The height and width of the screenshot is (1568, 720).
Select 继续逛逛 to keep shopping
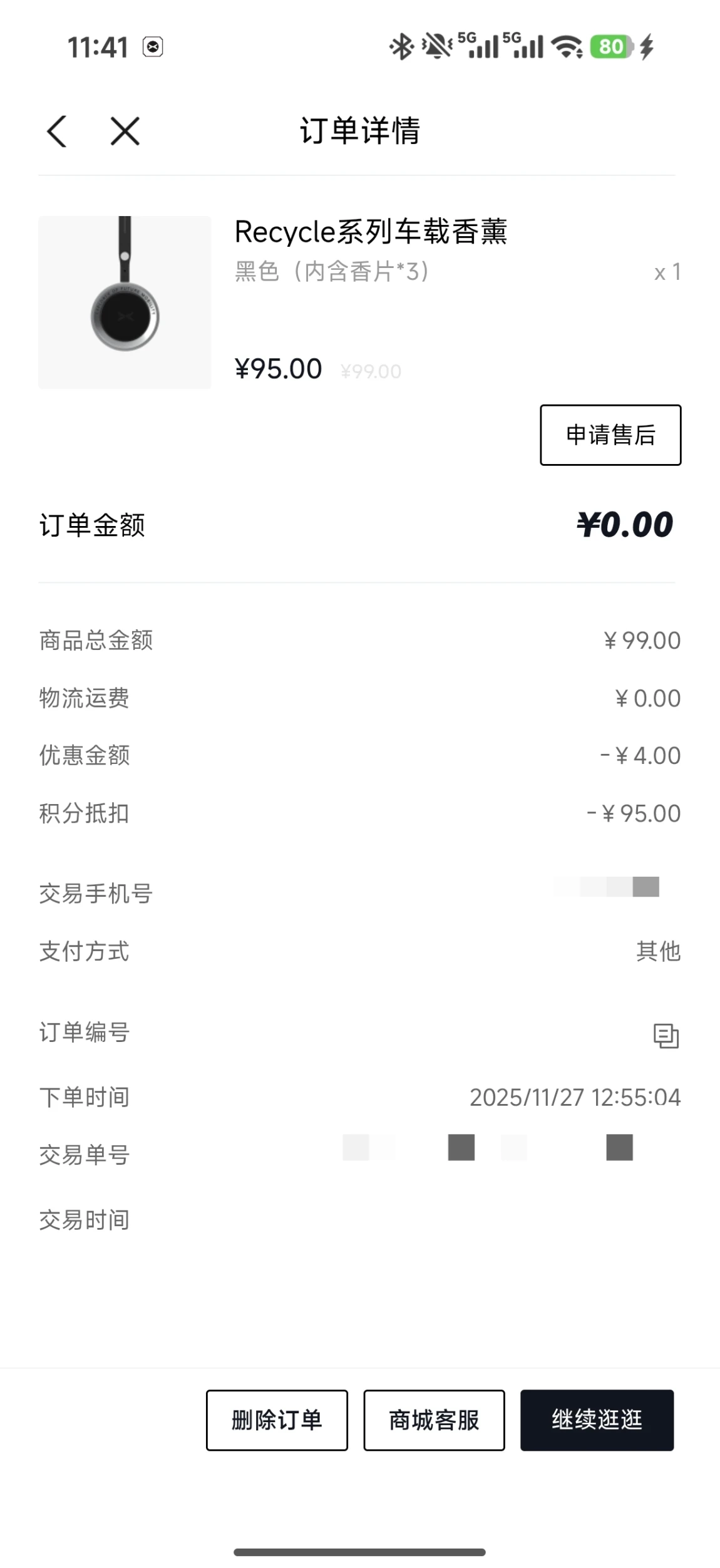pos(597,1420)
